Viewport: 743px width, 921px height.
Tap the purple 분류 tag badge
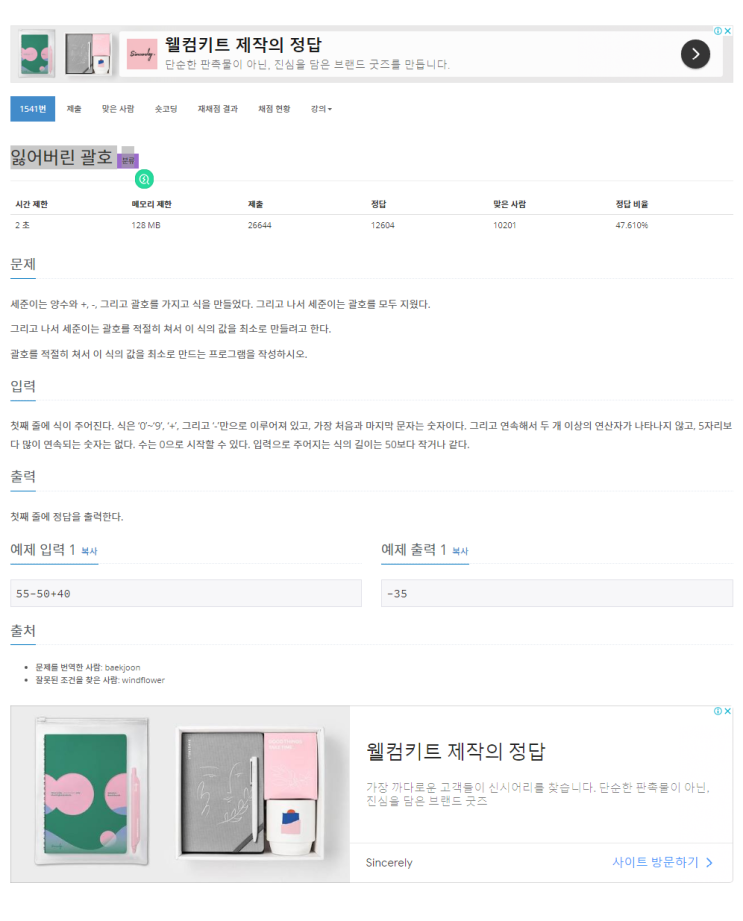pyautogui.click(x=128, y=160)
